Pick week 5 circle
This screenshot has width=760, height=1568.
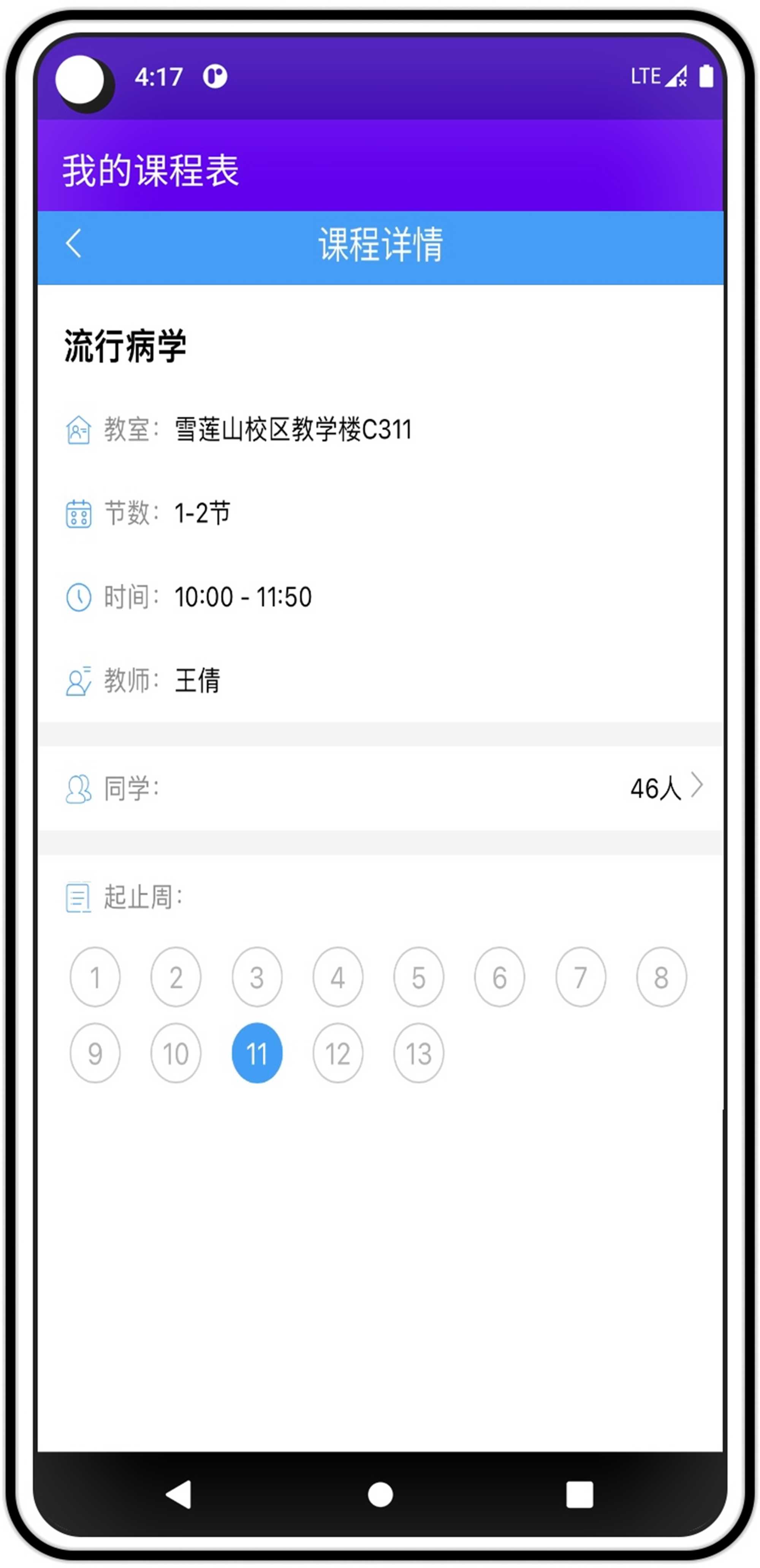419,977
